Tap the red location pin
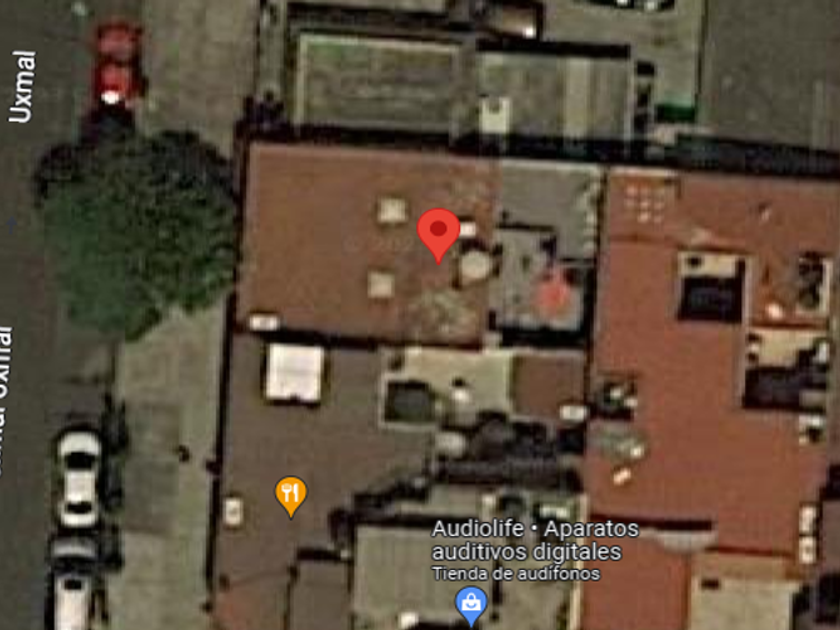840x630 pixels. (x=438, y=236)
